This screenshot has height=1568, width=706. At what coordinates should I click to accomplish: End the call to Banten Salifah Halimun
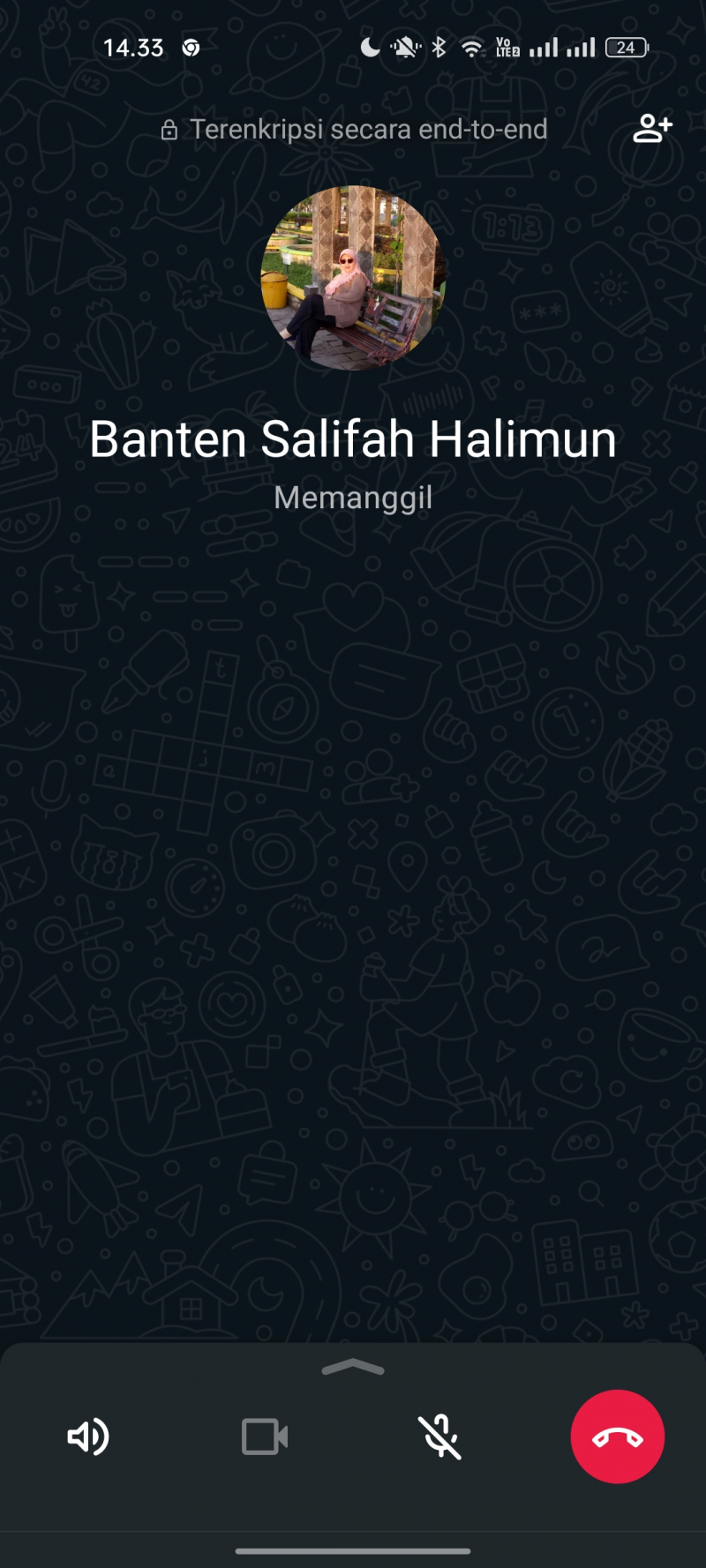coord(617,1437)
